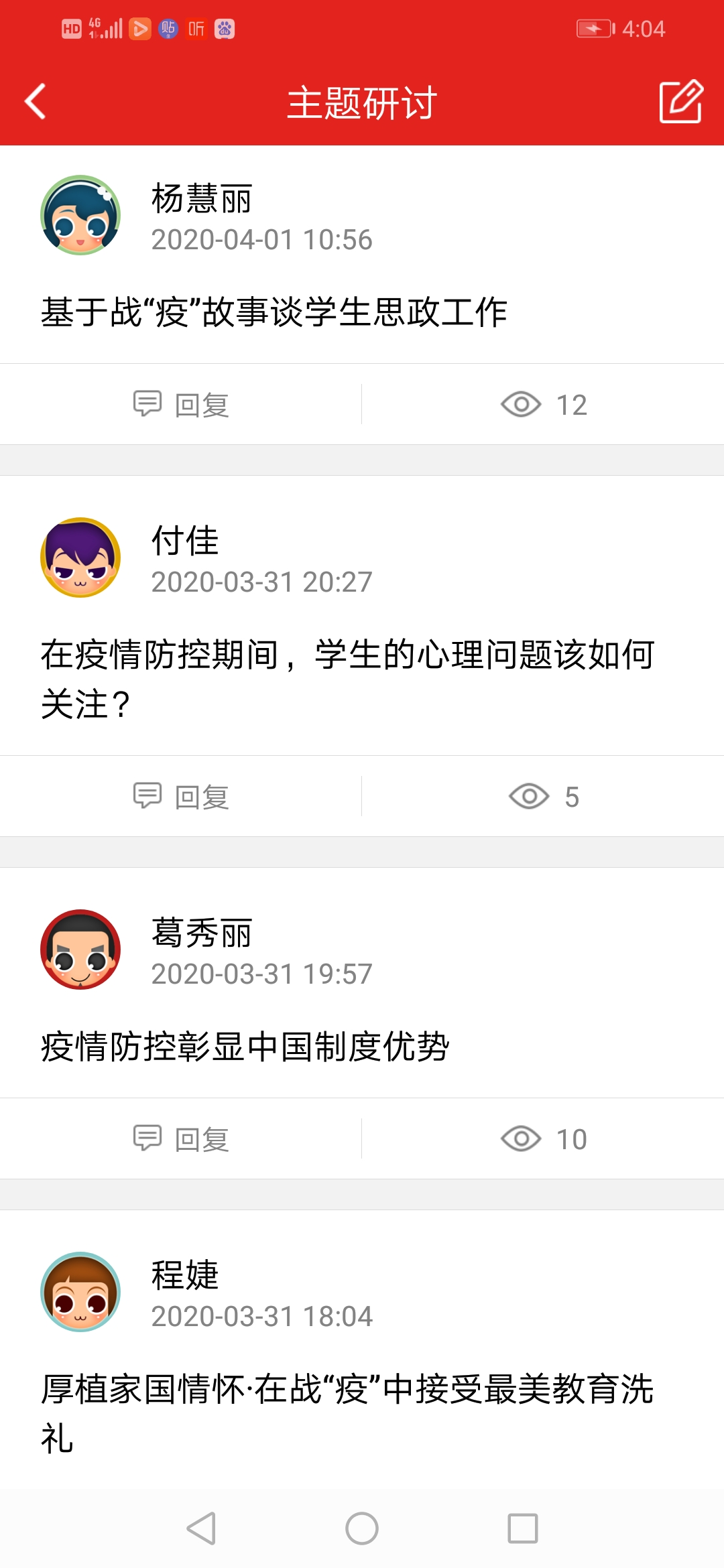Tap 付佳's profile avatar

pyautogui.click(x=80, y=558)
